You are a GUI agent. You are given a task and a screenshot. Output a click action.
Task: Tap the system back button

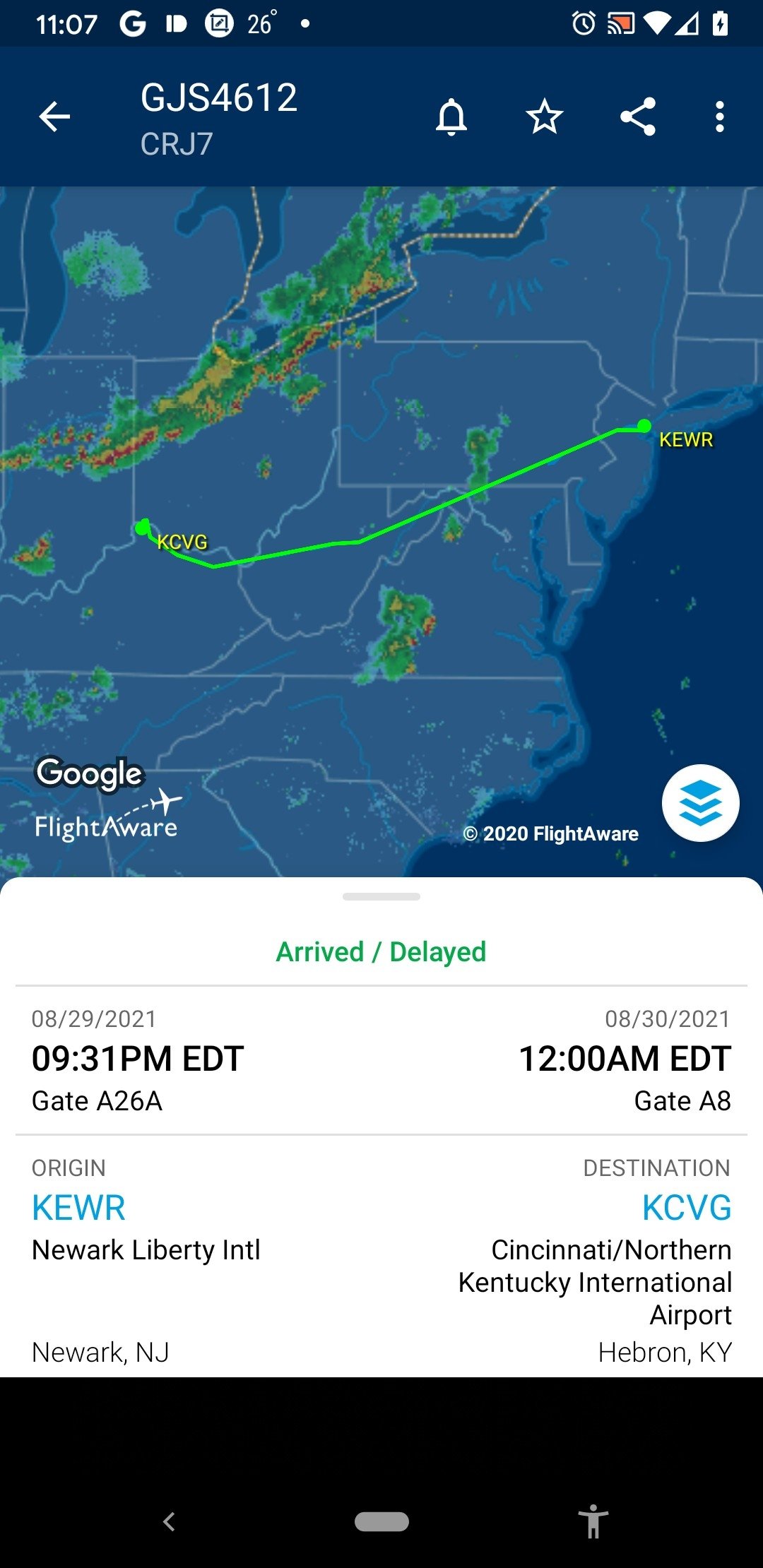pos(169,1521)
